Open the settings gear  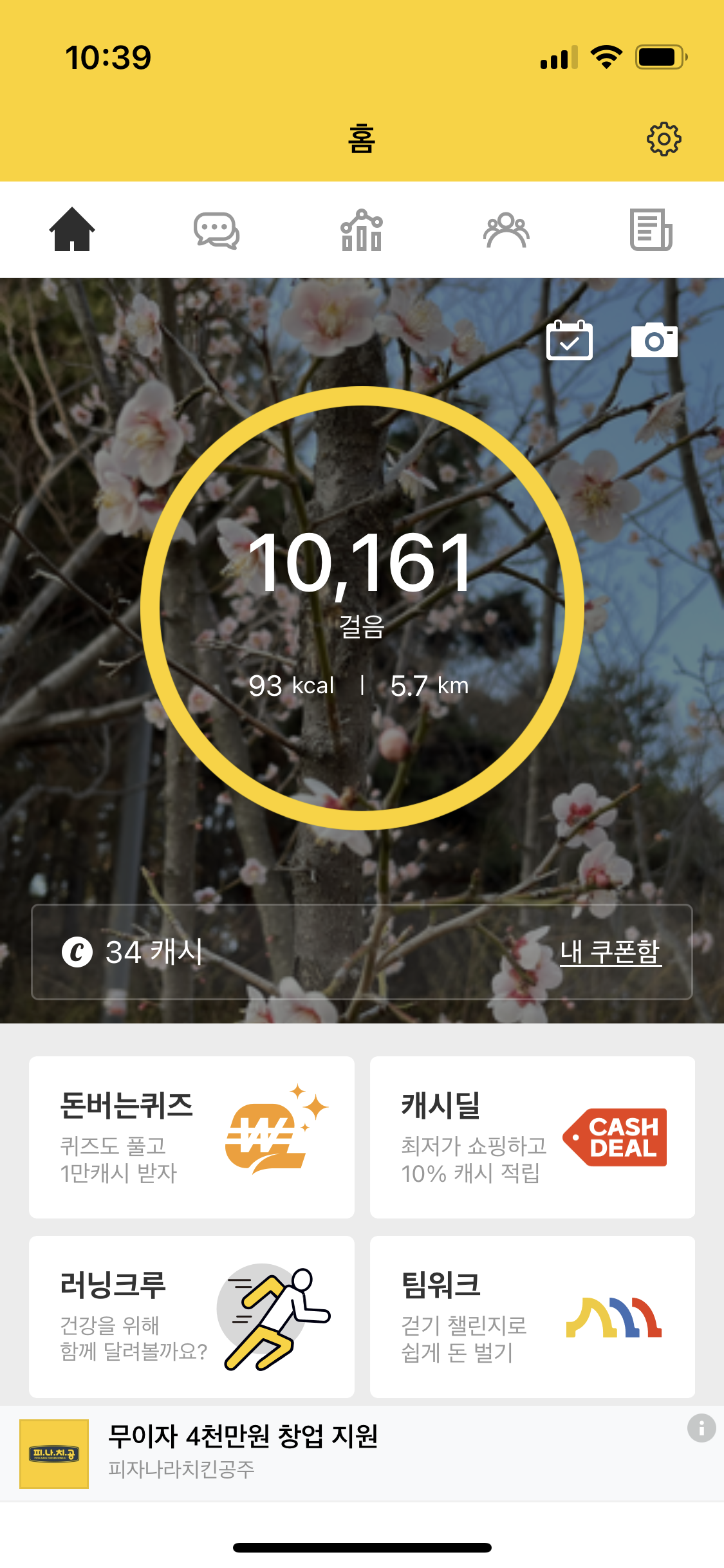[664, 138]
